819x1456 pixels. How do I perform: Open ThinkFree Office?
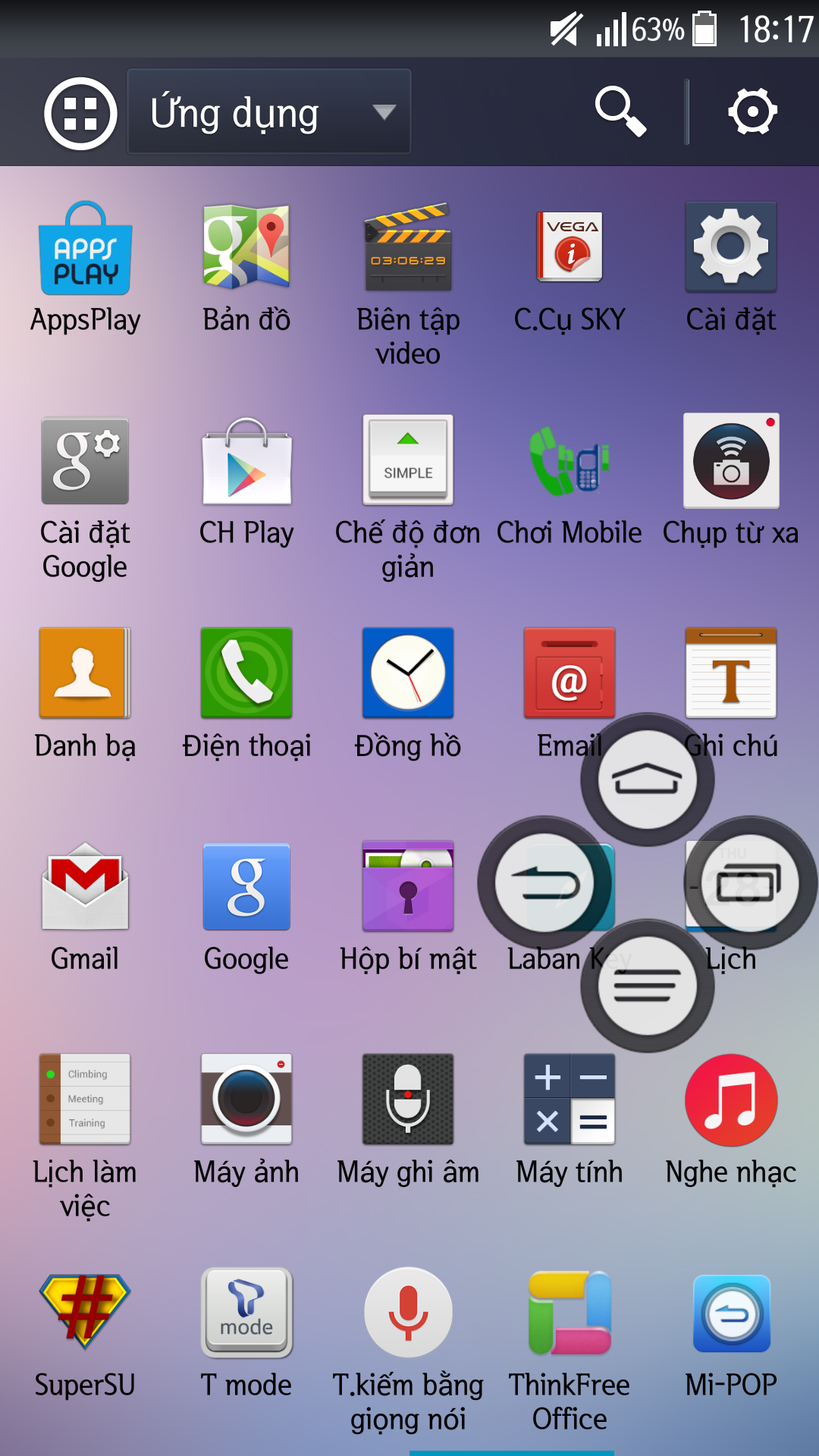[x=569, y=1312]
